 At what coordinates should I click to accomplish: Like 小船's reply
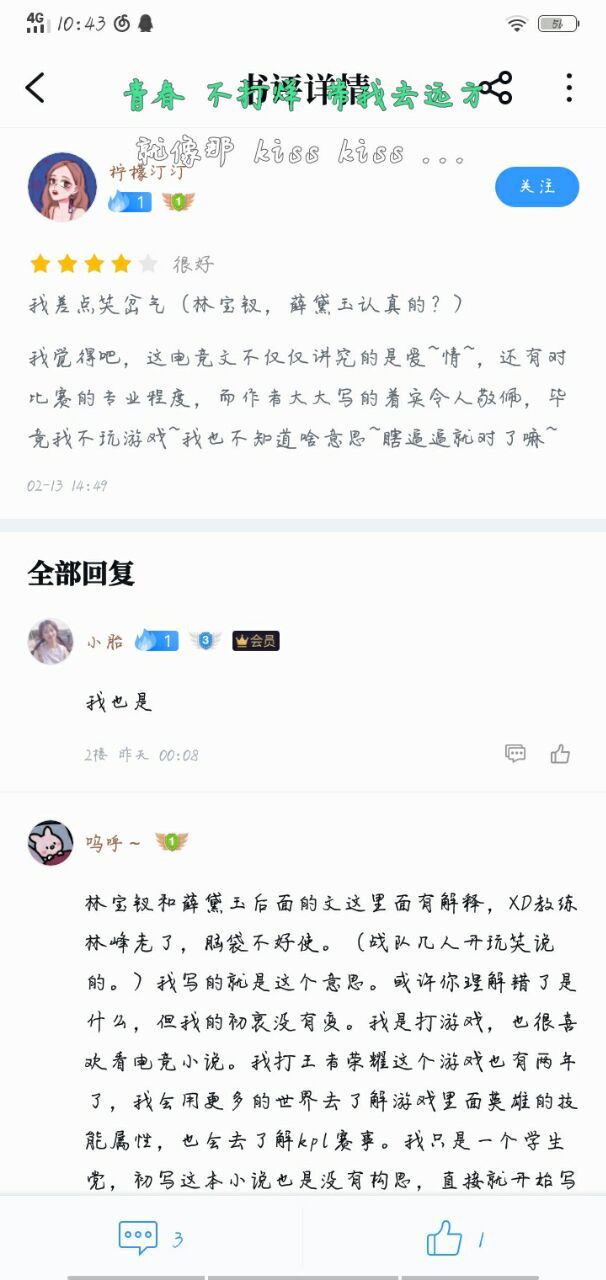[560, 754]
